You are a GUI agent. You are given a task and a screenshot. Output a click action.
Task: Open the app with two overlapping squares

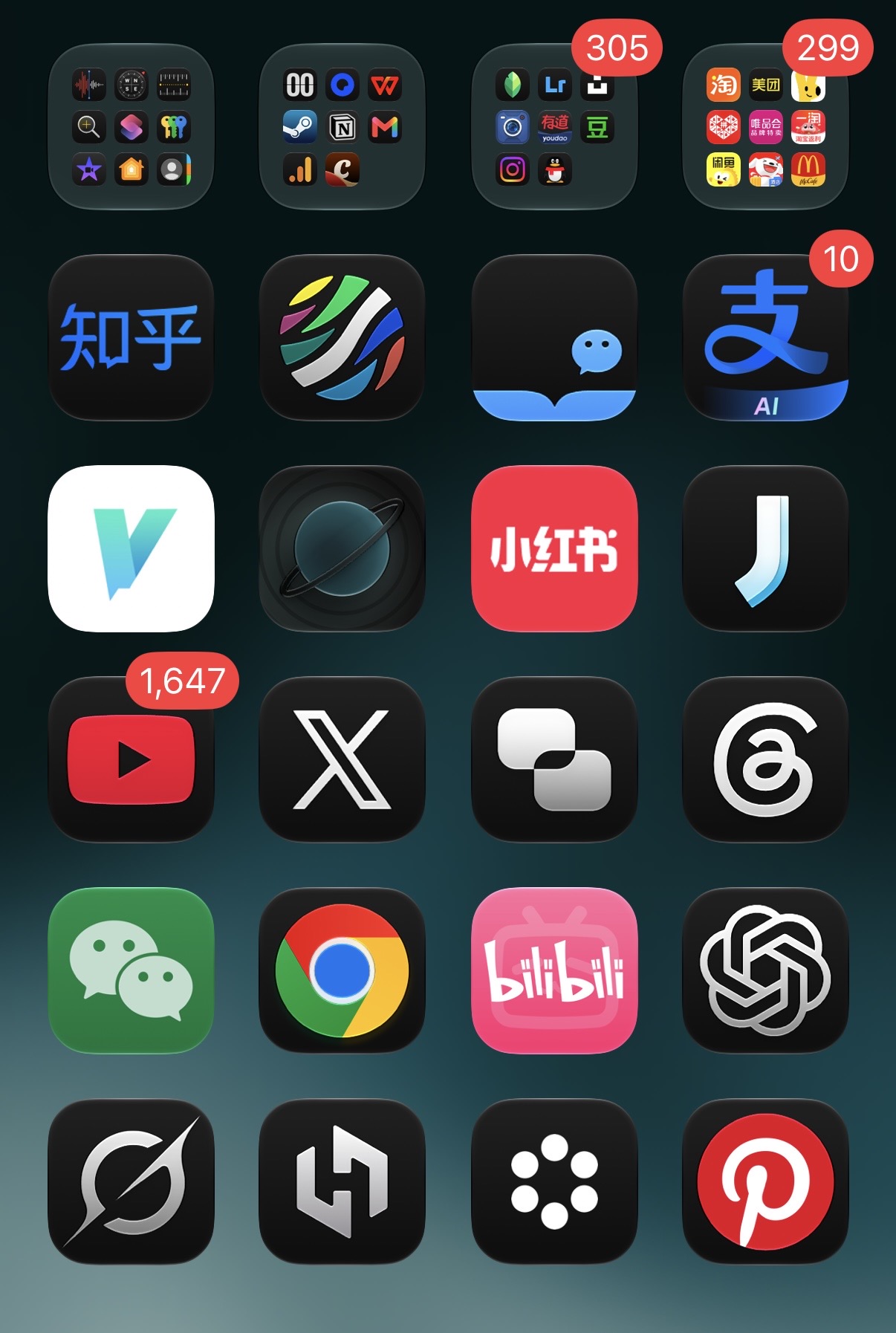click(x=554, y=759)
